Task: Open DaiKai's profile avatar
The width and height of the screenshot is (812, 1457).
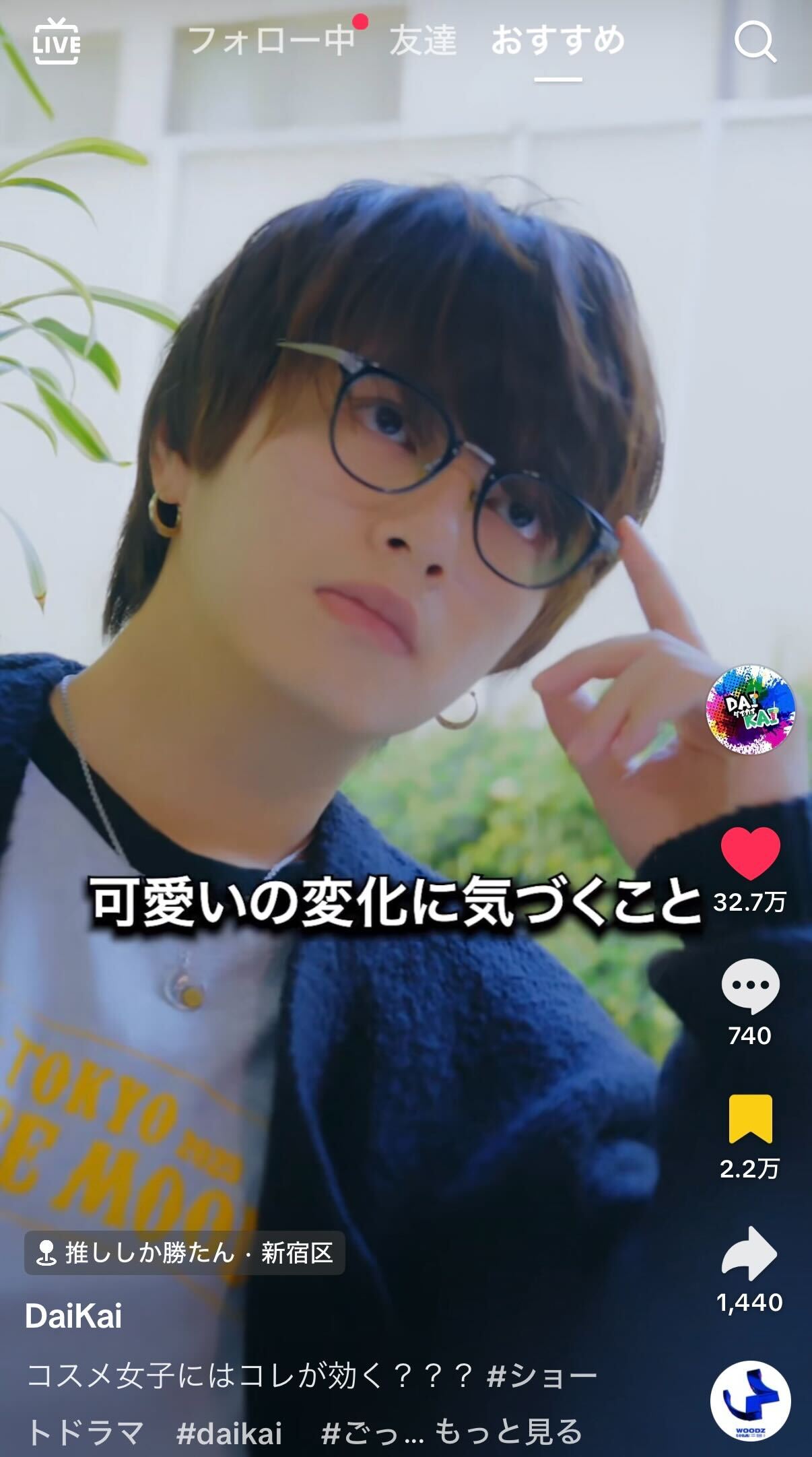Action: click(750, 710)
